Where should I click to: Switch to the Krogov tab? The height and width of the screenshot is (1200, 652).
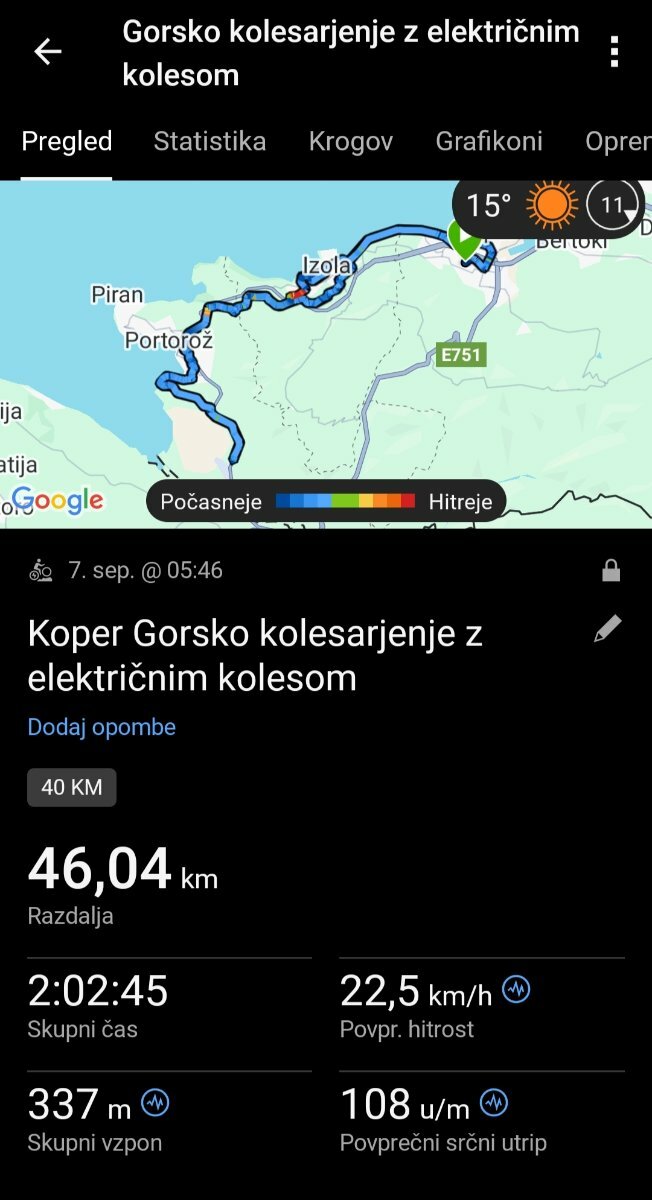click(x=351, y=142)
